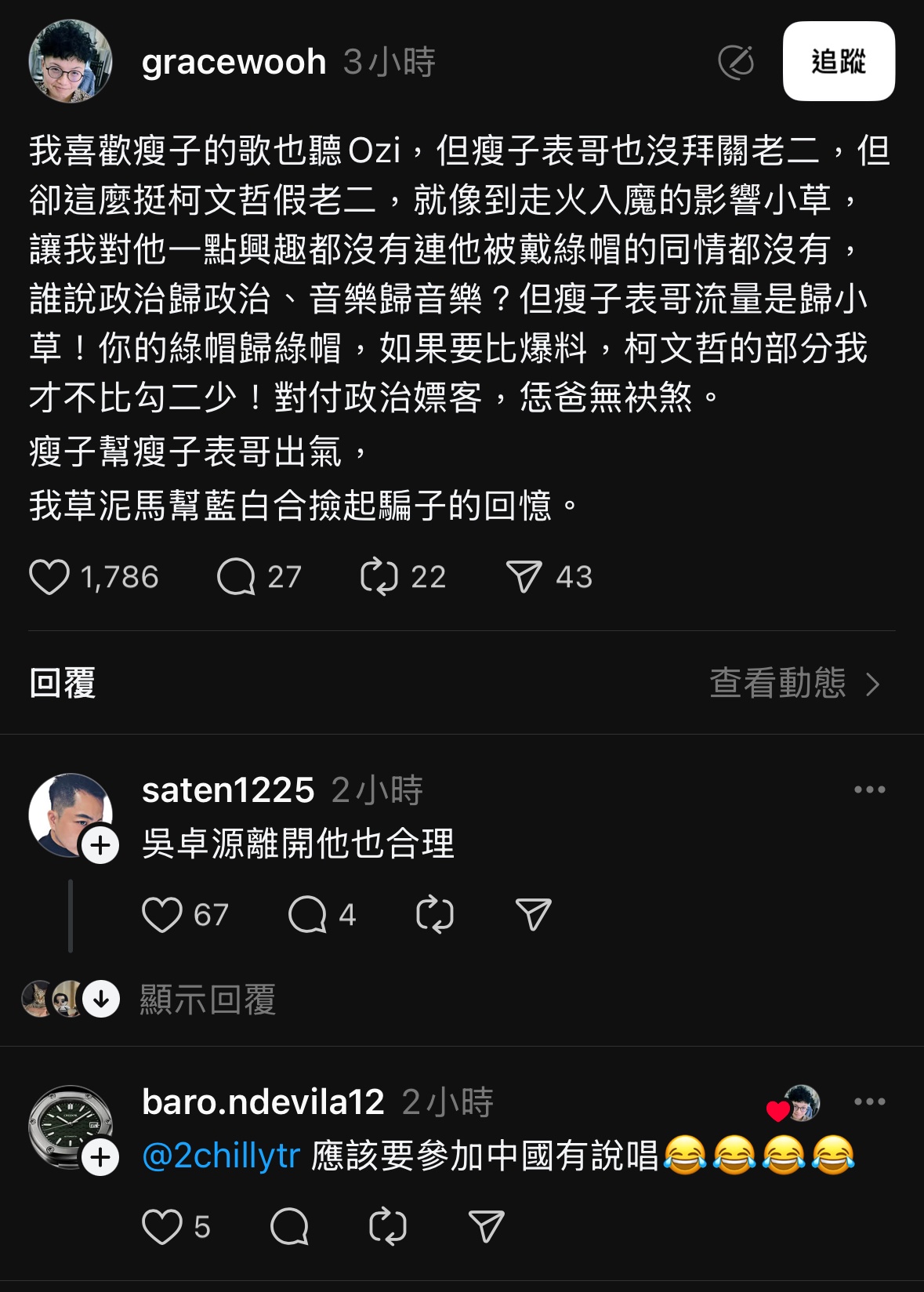The height and width of the screenshot is (1292, 924).
Task: Reply to saten1225's comment
Action: (x=307, y=914)
